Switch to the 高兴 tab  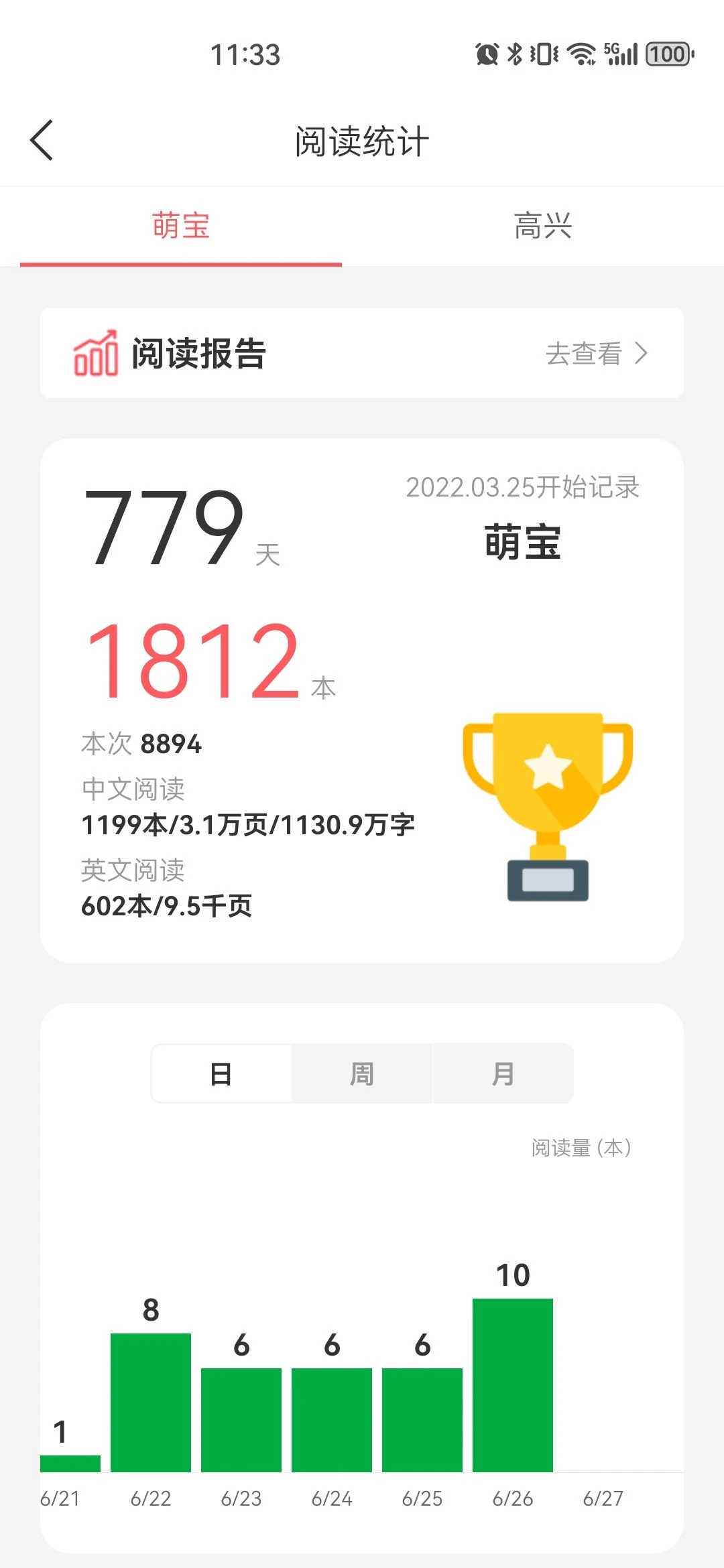[x=542, y=226]
